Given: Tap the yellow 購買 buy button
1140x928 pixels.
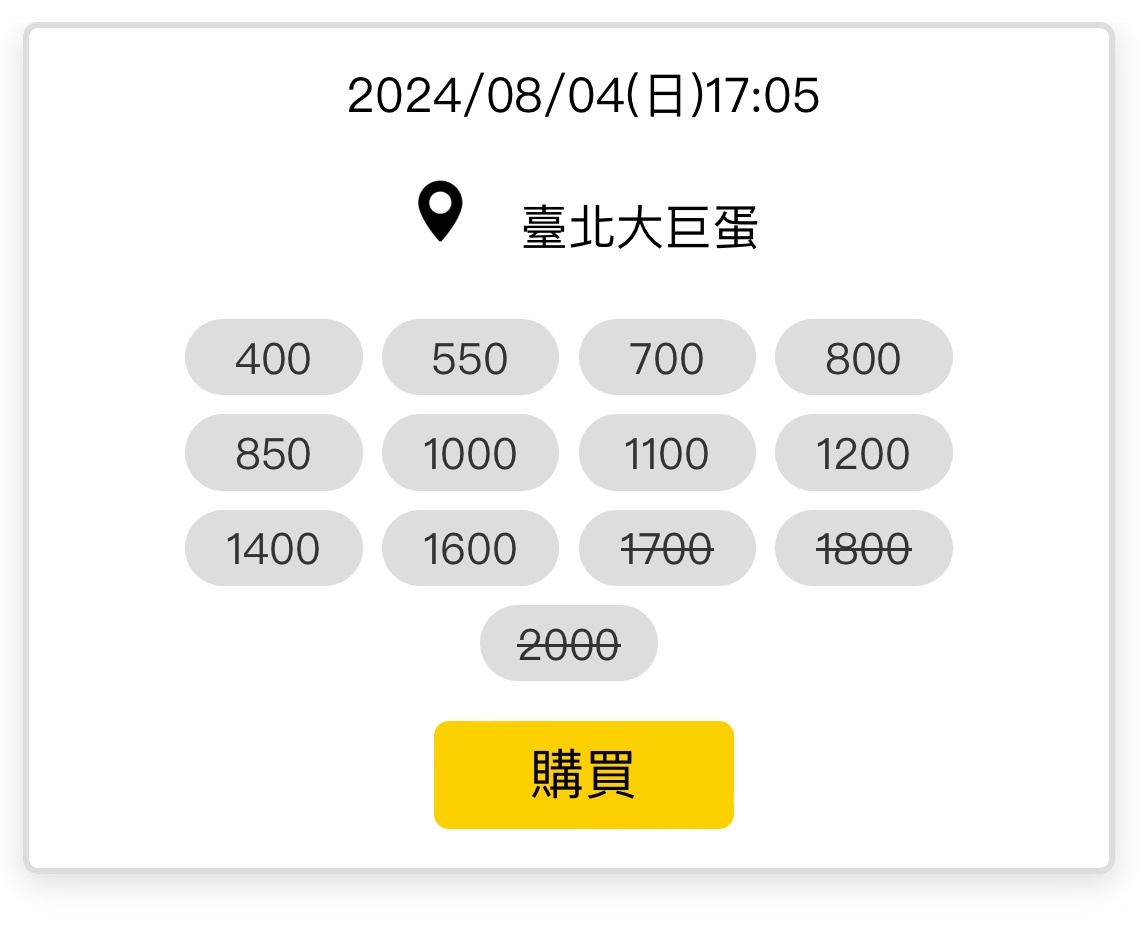Looking at the screenshot, I should 583,775.
